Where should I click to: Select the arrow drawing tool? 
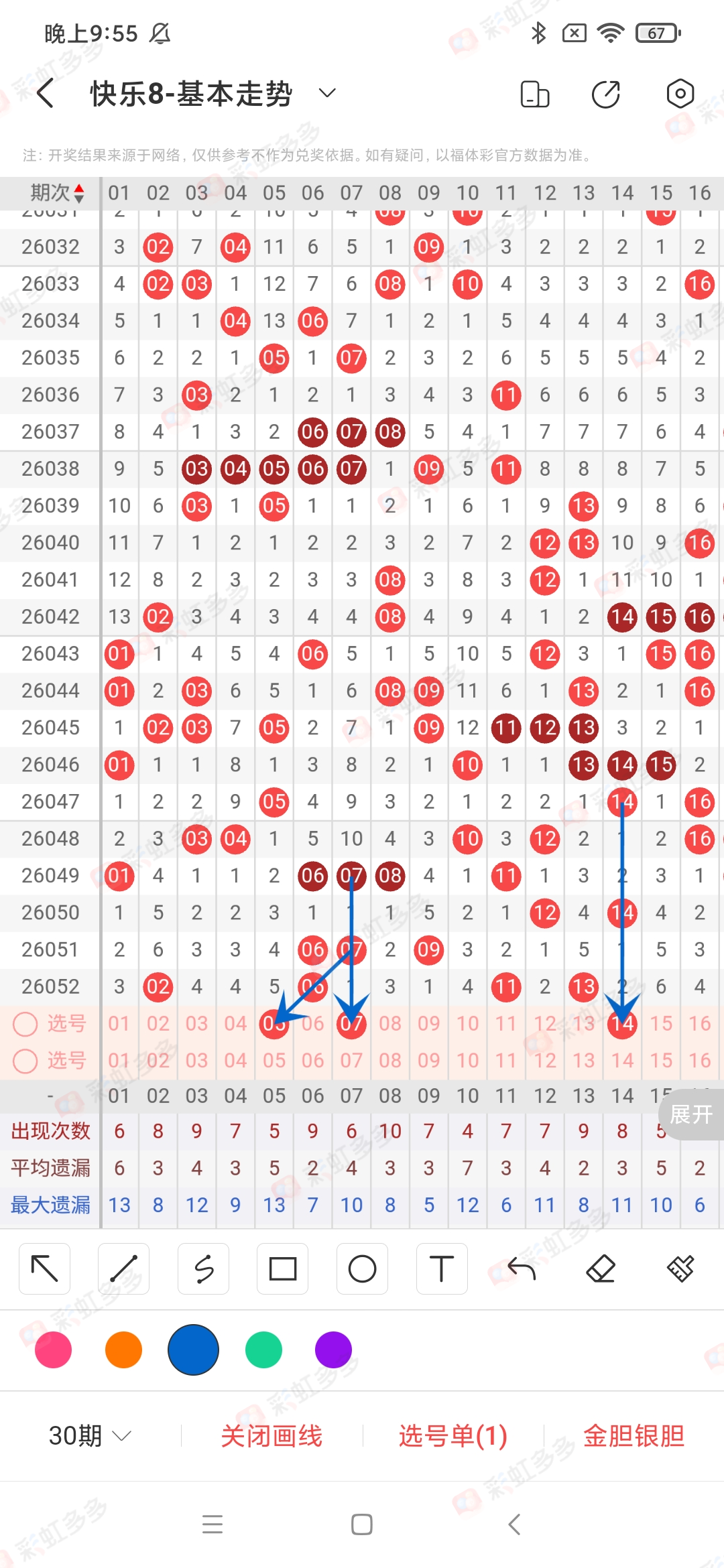point(45,1268)
